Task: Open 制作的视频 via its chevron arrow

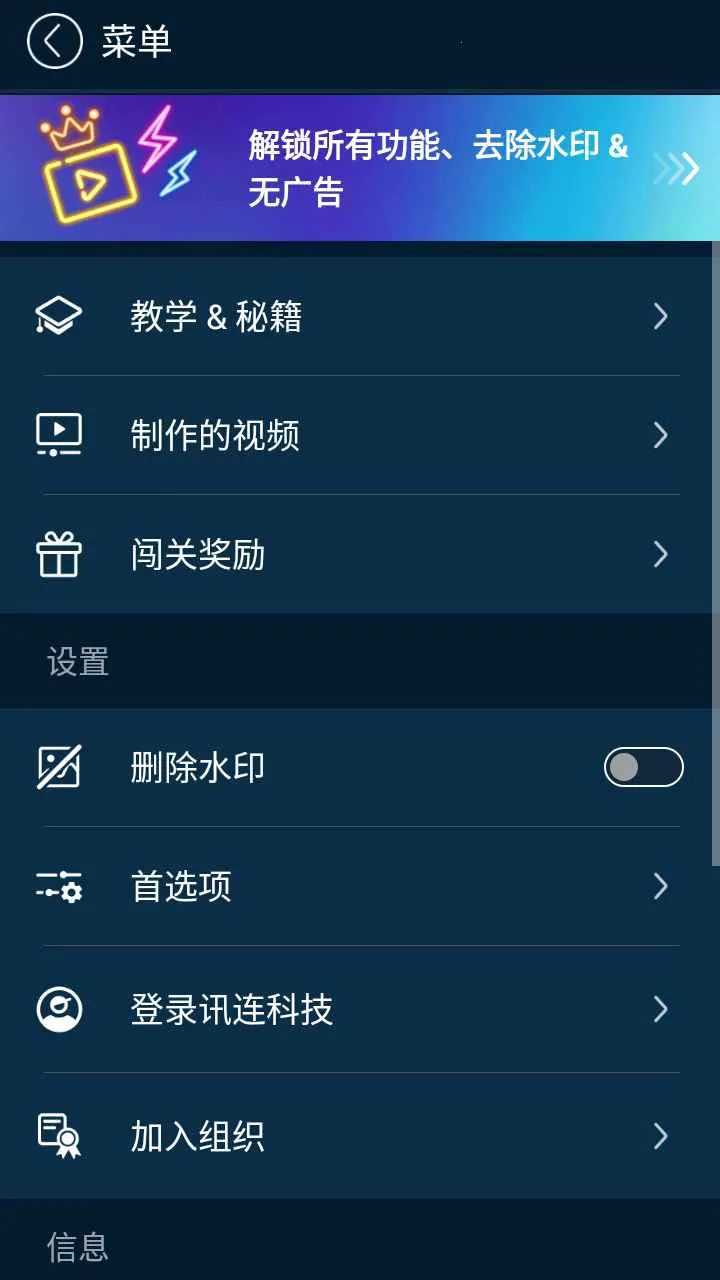Action: click(660, 434)
